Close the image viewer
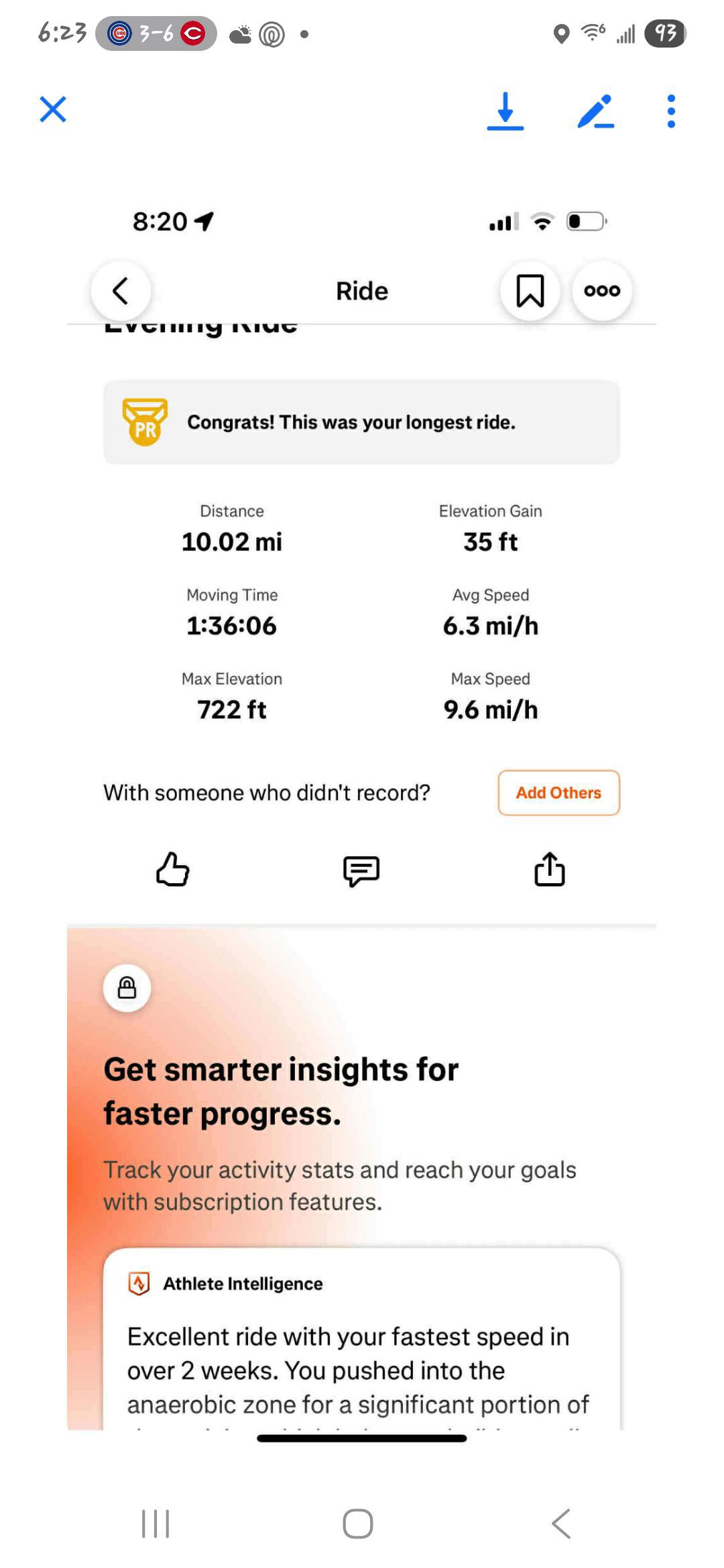 coord(53,109)
